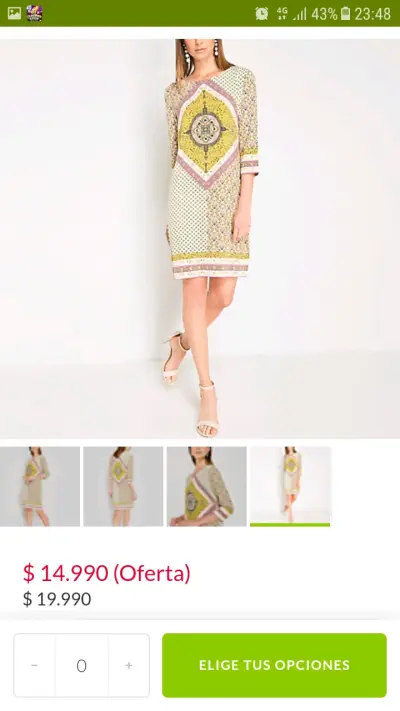Screen dimensions: 400x711
Task: Open the third close-up dress thumbnail
Action: tap(206, 487)
